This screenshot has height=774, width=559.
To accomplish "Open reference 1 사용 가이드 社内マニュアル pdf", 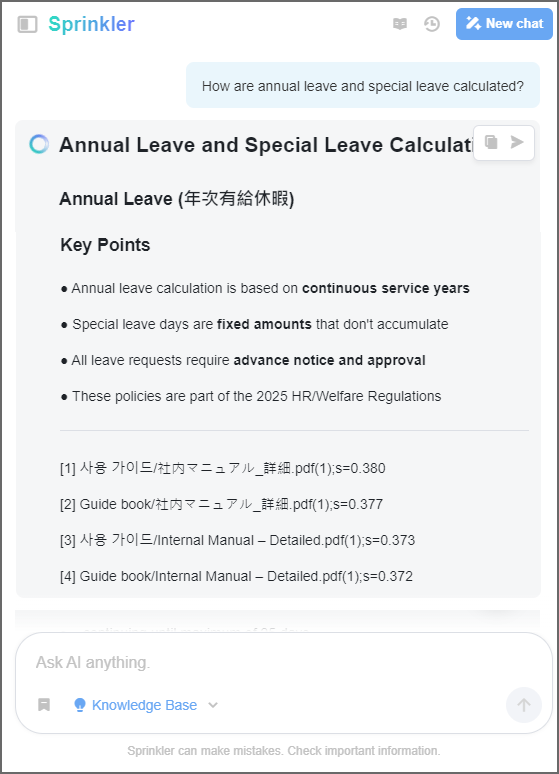I will (x=222, y=468).
